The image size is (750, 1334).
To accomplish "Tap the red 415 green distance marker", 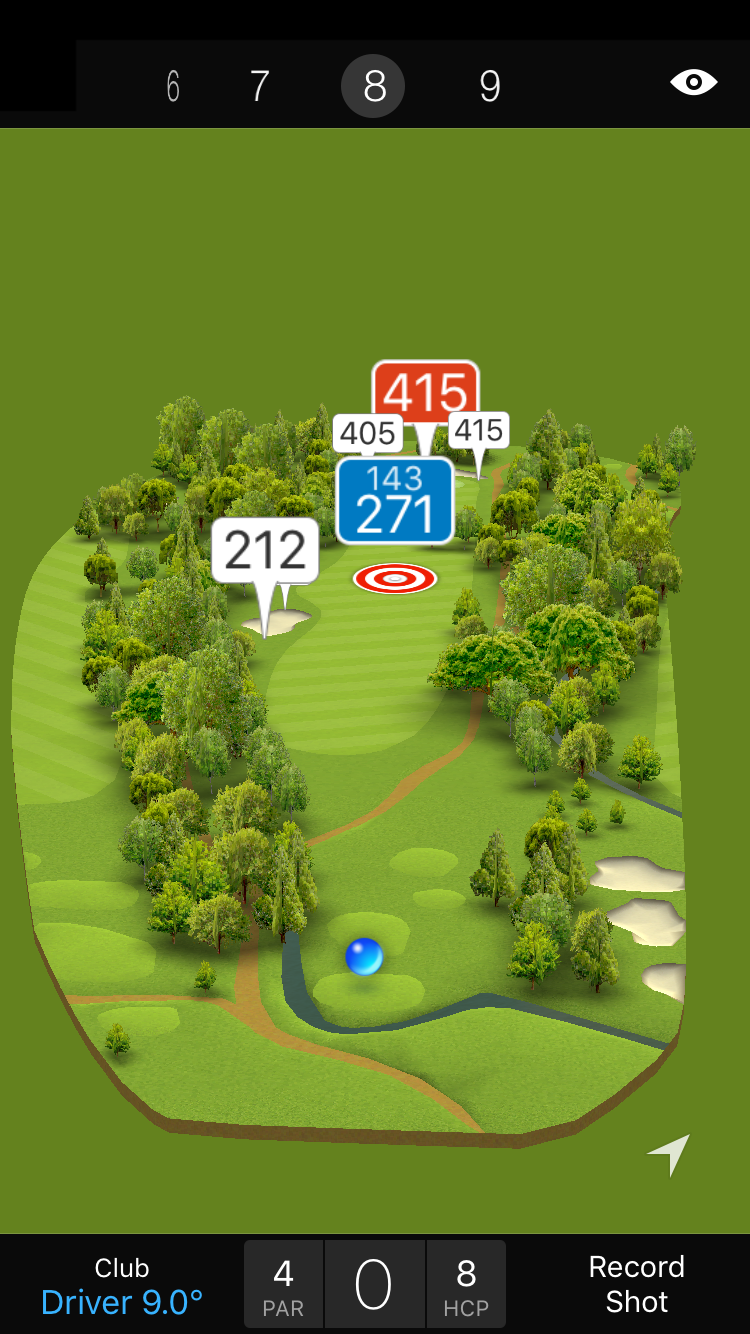I will 425,392.
